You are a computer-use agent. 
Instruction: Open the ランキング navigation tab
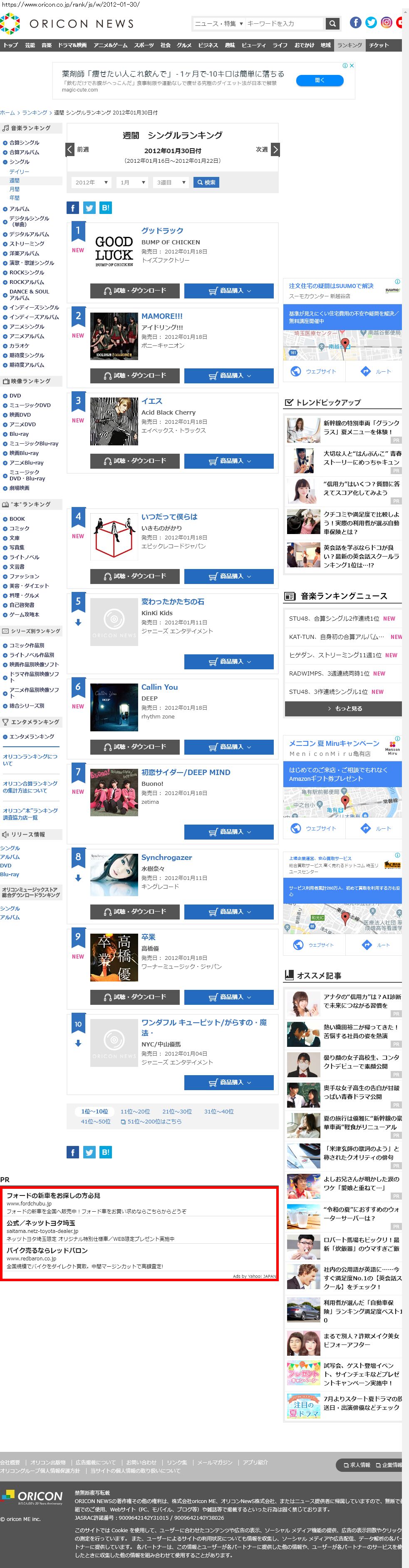point(350,45)
